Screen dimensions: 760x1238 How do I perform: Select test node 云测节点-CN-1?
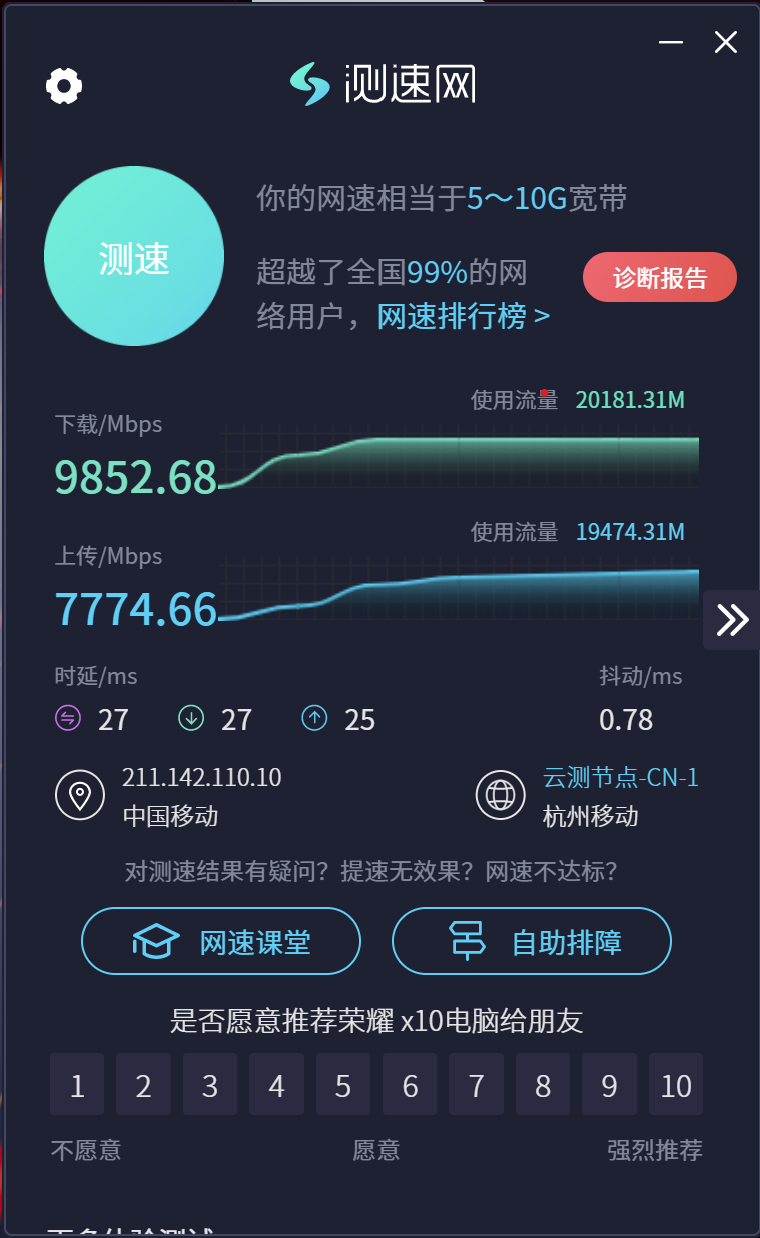(620, 777)
